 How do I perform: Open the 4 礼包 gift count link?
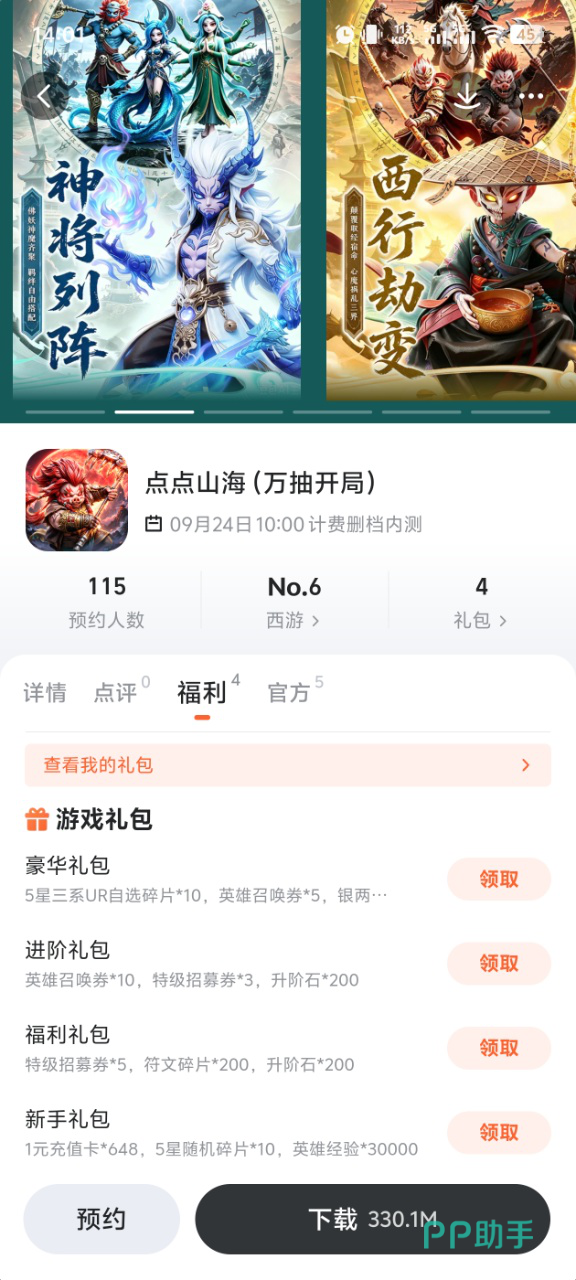point(481,602)
